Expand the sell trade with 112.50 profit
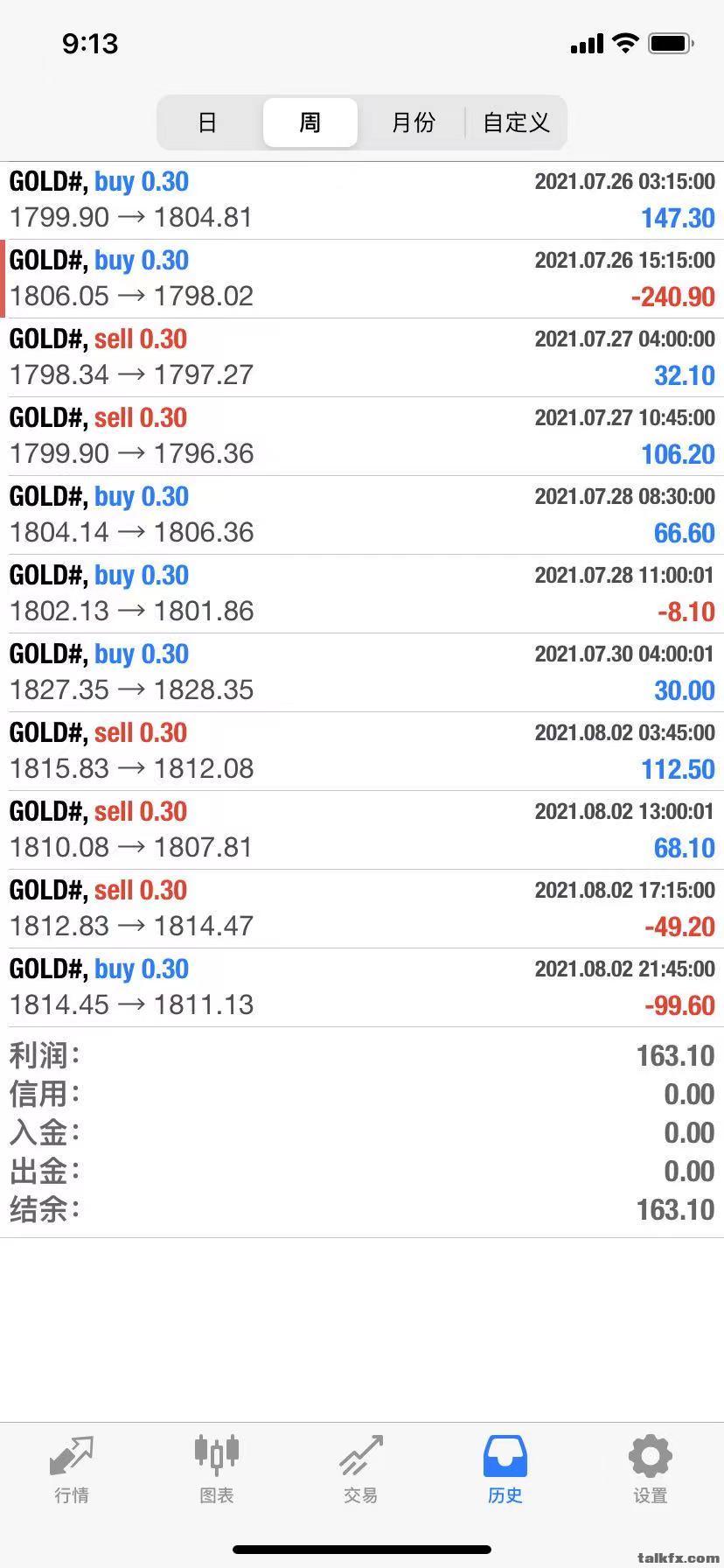 point(362,752)
